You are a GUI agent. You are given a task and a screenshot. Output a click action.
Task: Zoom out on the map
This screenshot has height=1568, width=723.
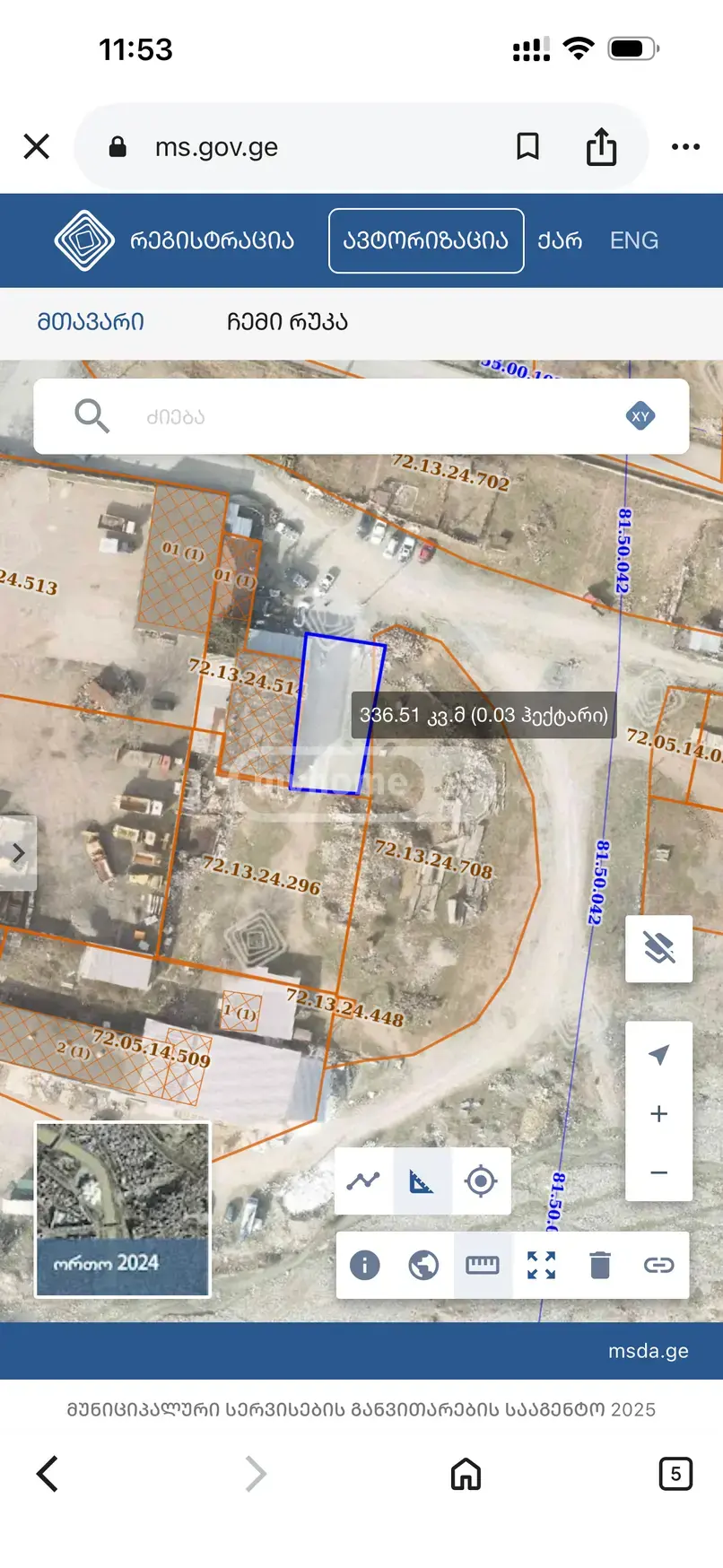click(x=658, y=1172)
